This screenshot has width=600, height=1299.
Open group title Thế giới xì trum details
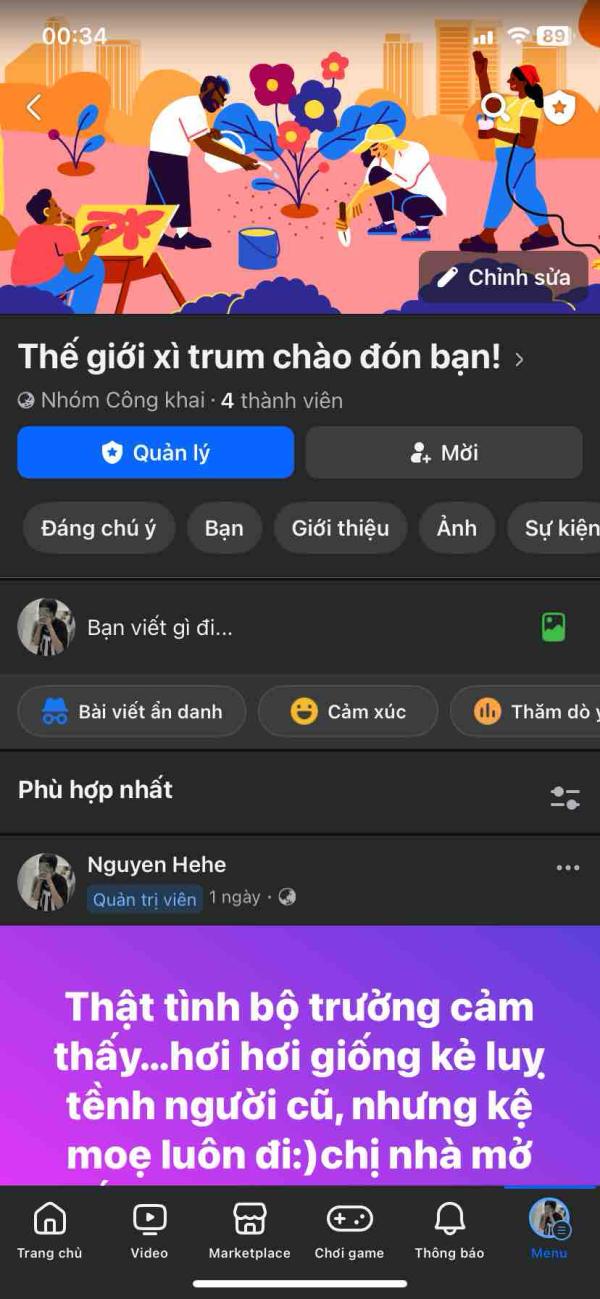[270, 357]
